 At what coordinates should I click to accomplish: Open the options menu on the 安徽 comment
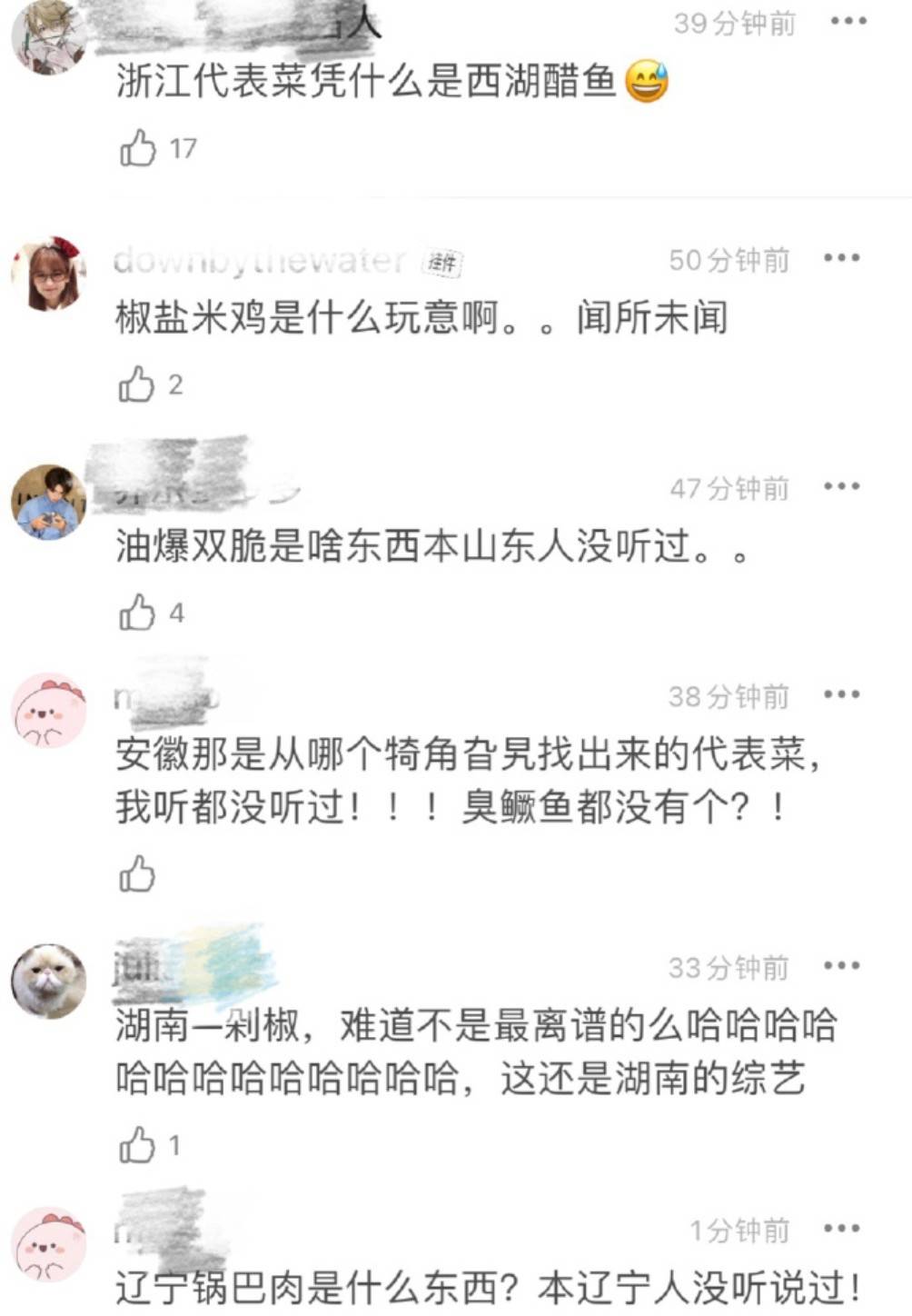(x=841, y=695)
